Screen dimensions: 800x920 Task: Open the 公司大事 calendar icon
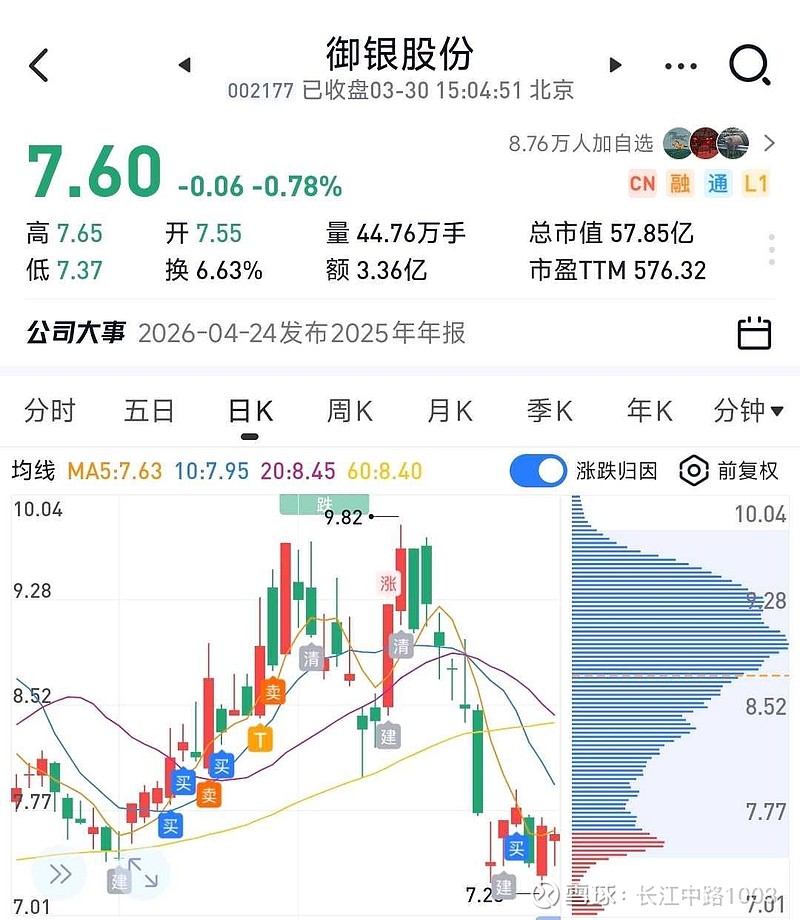coord(754,332)
